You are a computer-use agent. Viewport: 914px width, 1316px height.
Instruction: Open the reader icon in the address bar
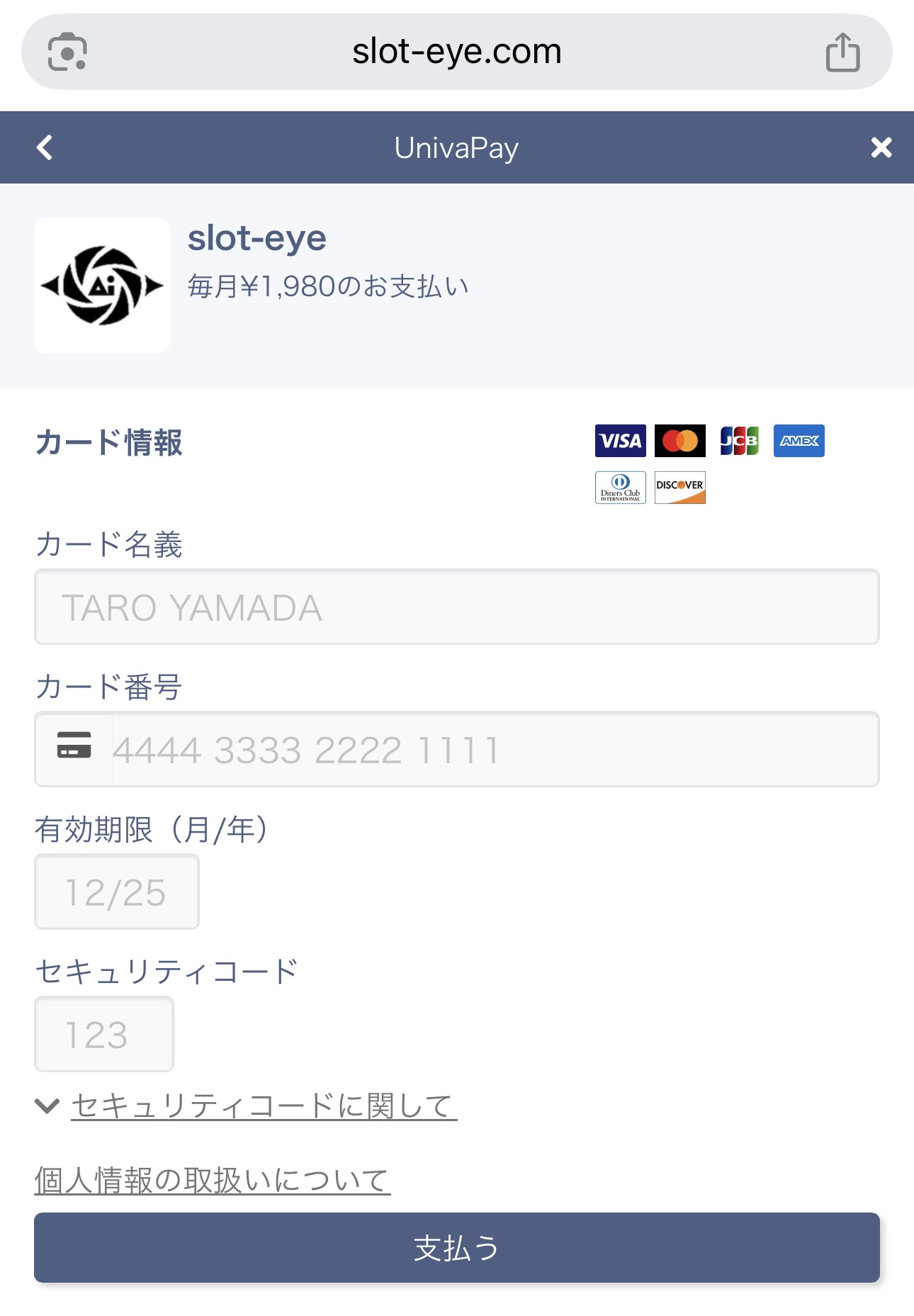[67, 52]
